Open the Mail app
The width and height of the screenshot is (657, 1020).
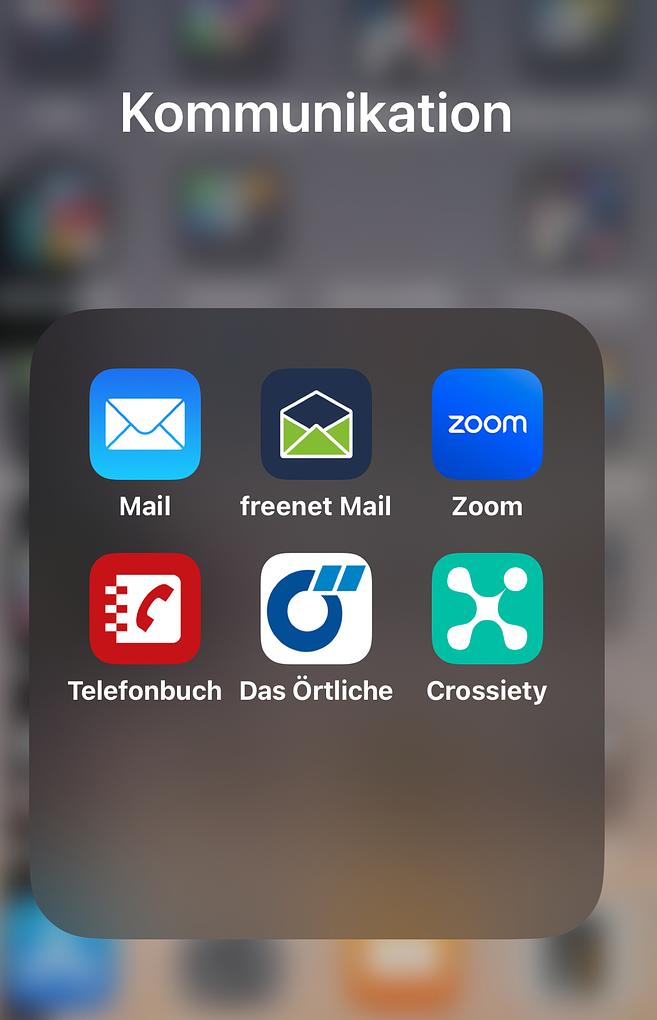tap(145, 424)
